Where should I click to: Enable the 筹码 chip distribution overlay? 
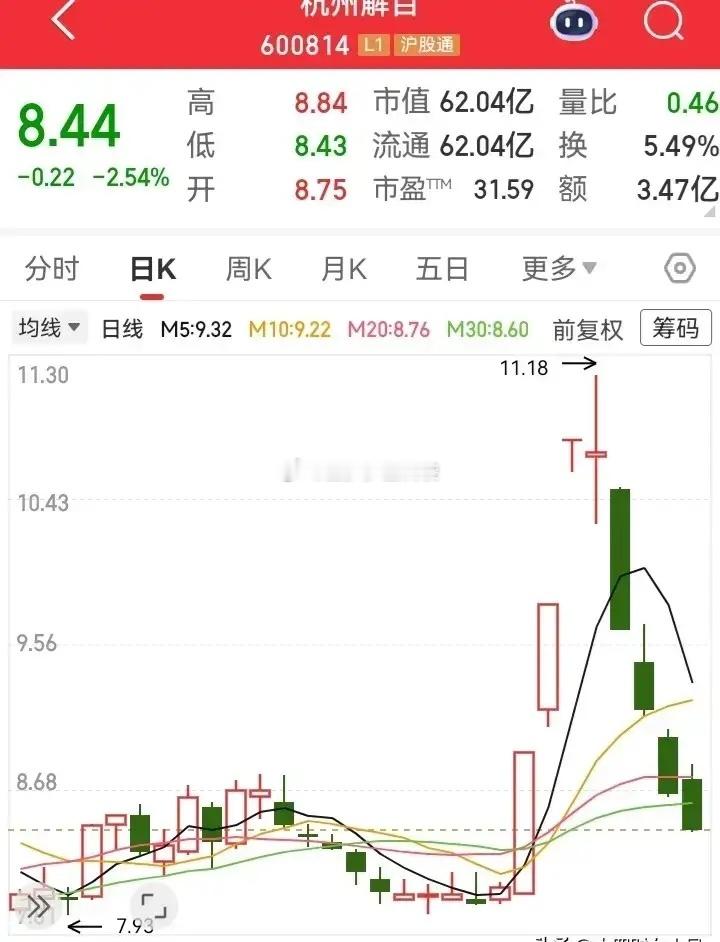coord(675,328)
